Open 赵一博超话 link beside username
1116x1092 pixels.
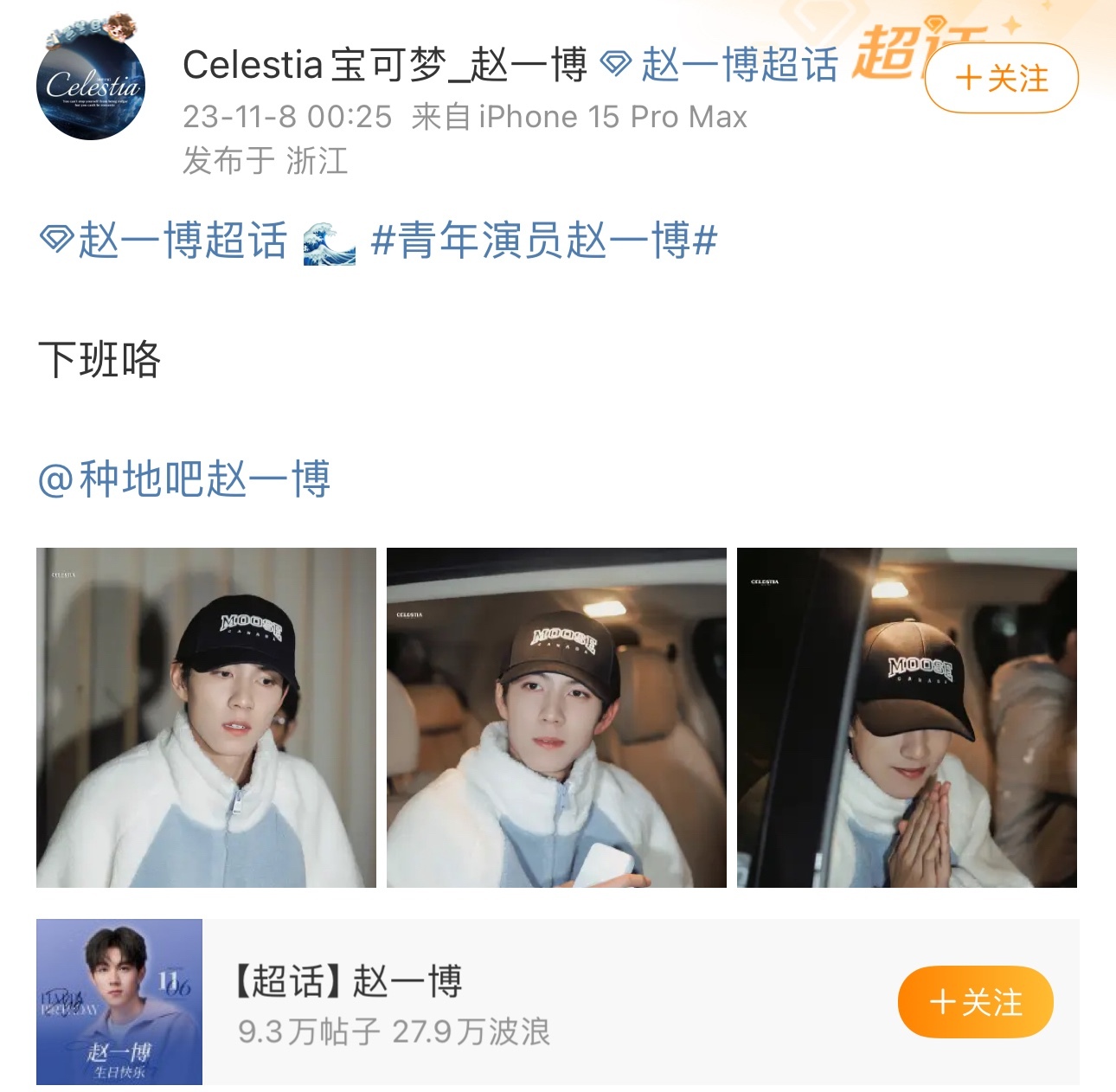coord(721,65)
